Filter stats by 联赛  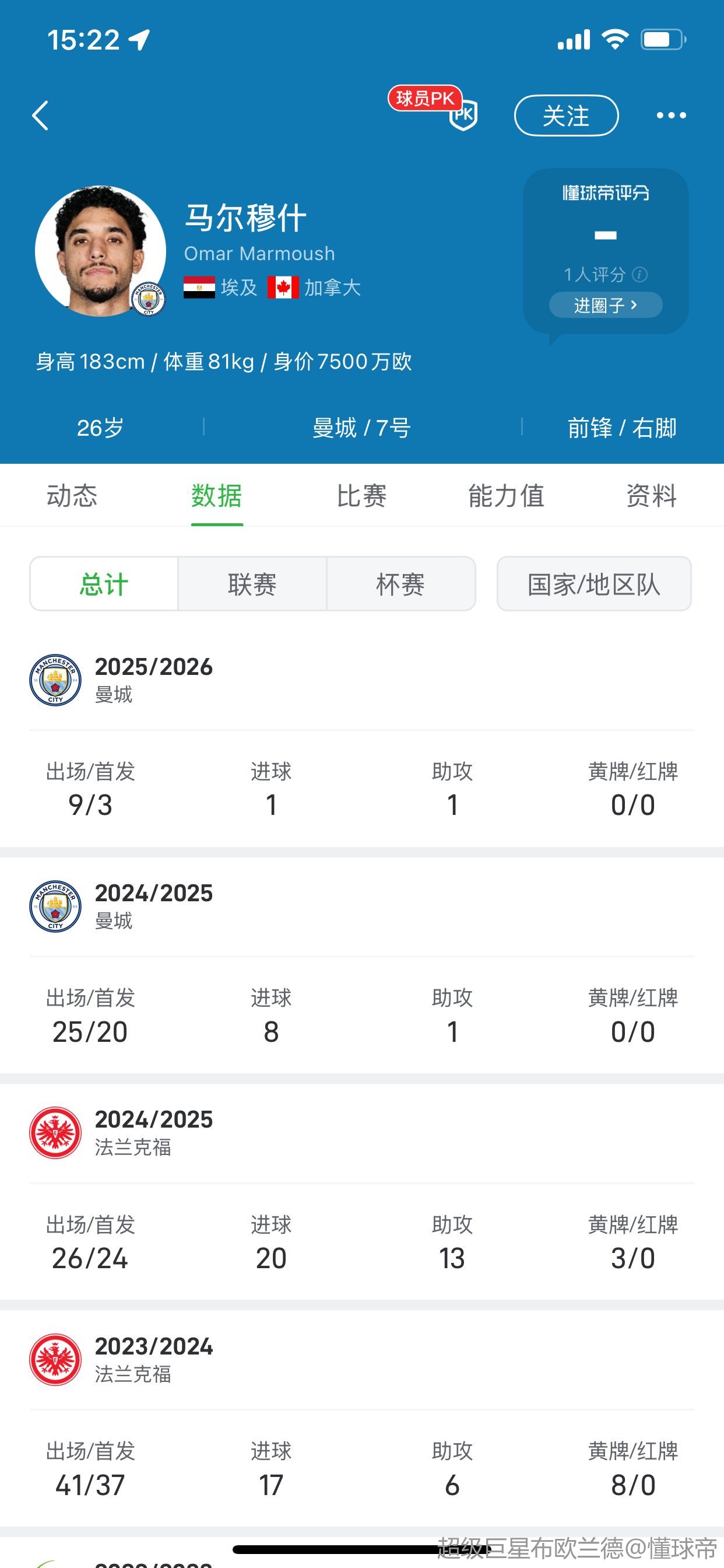(252, 584)
